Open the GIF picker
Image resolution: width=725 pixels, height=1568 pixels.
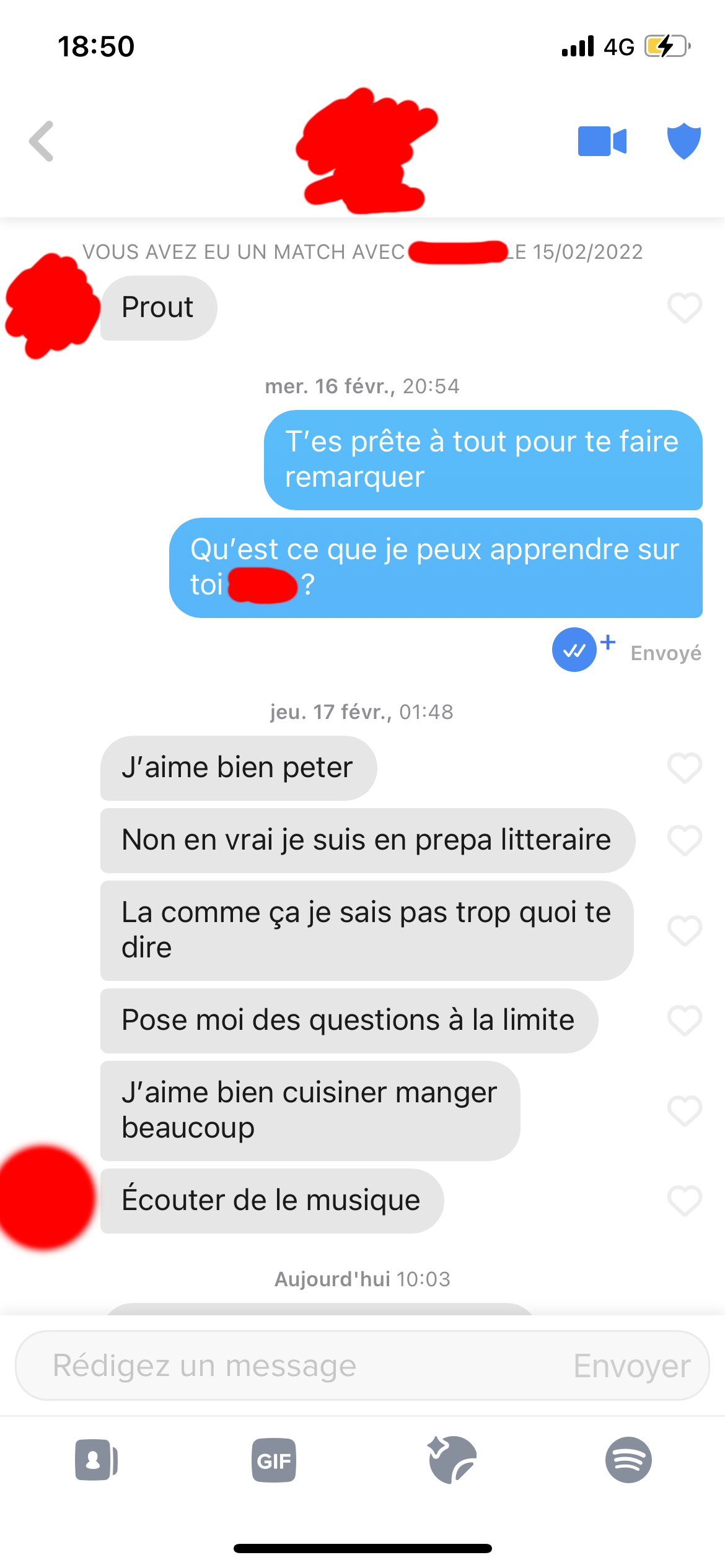pos(274,1460)
